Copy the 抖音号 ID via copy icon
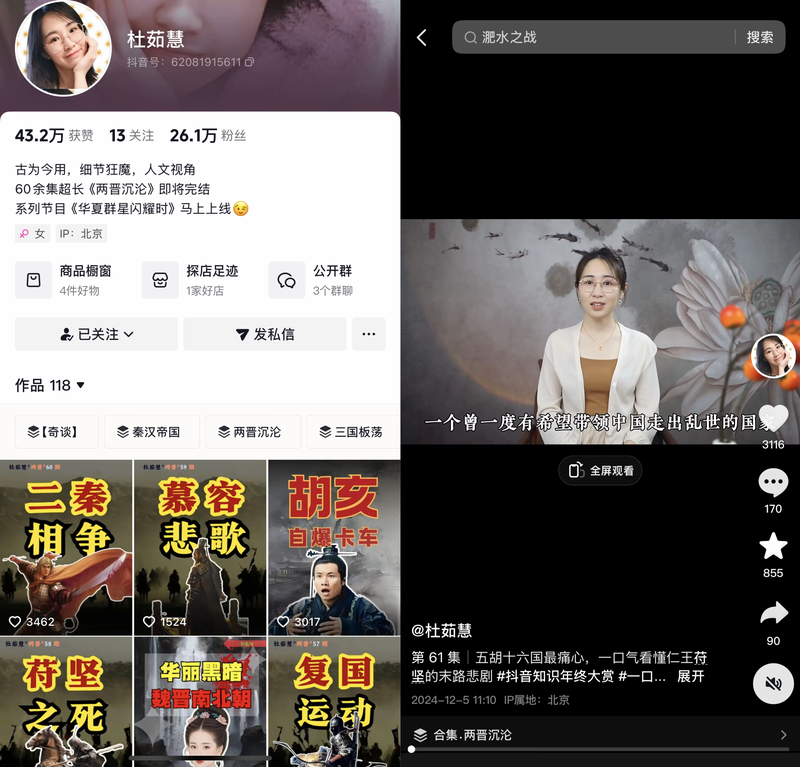Screen dimensions: 800x767 [x=250, y=62]
